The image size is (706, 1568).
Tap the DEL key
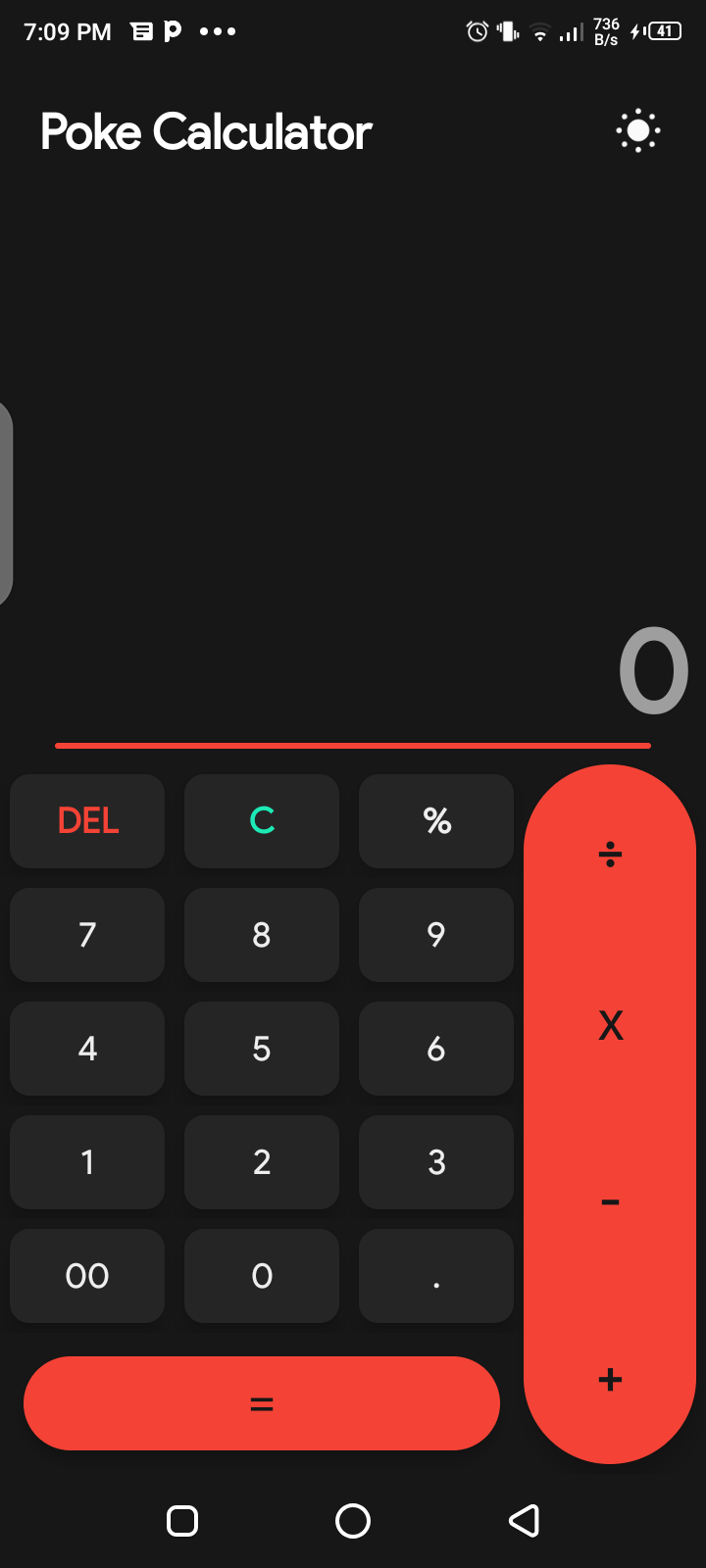click(87, 821)
